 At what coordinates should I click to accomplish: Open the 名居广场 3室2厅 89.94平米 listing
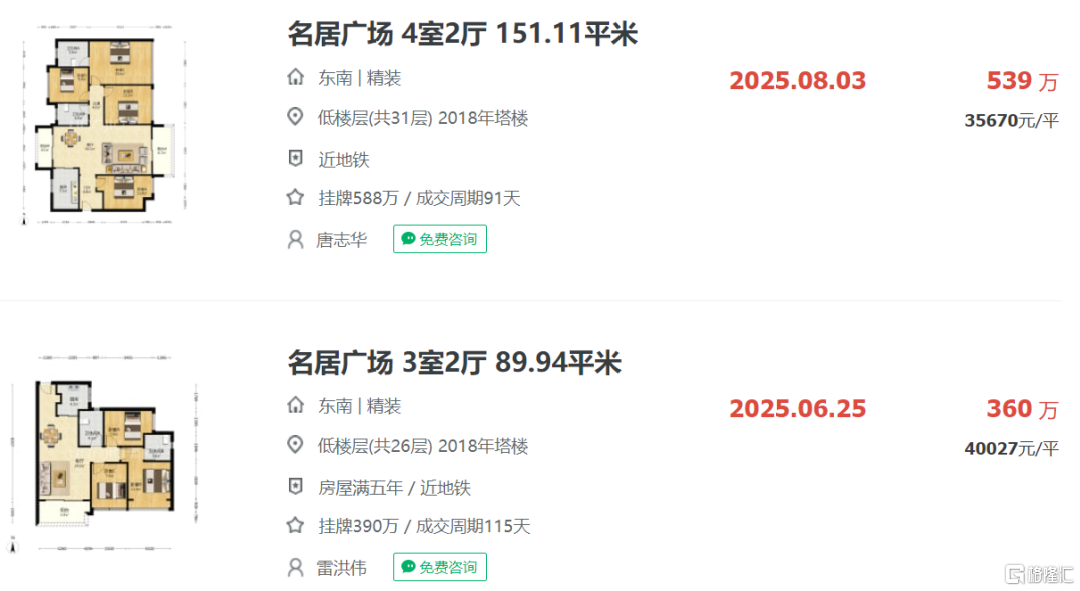point(454,363)
